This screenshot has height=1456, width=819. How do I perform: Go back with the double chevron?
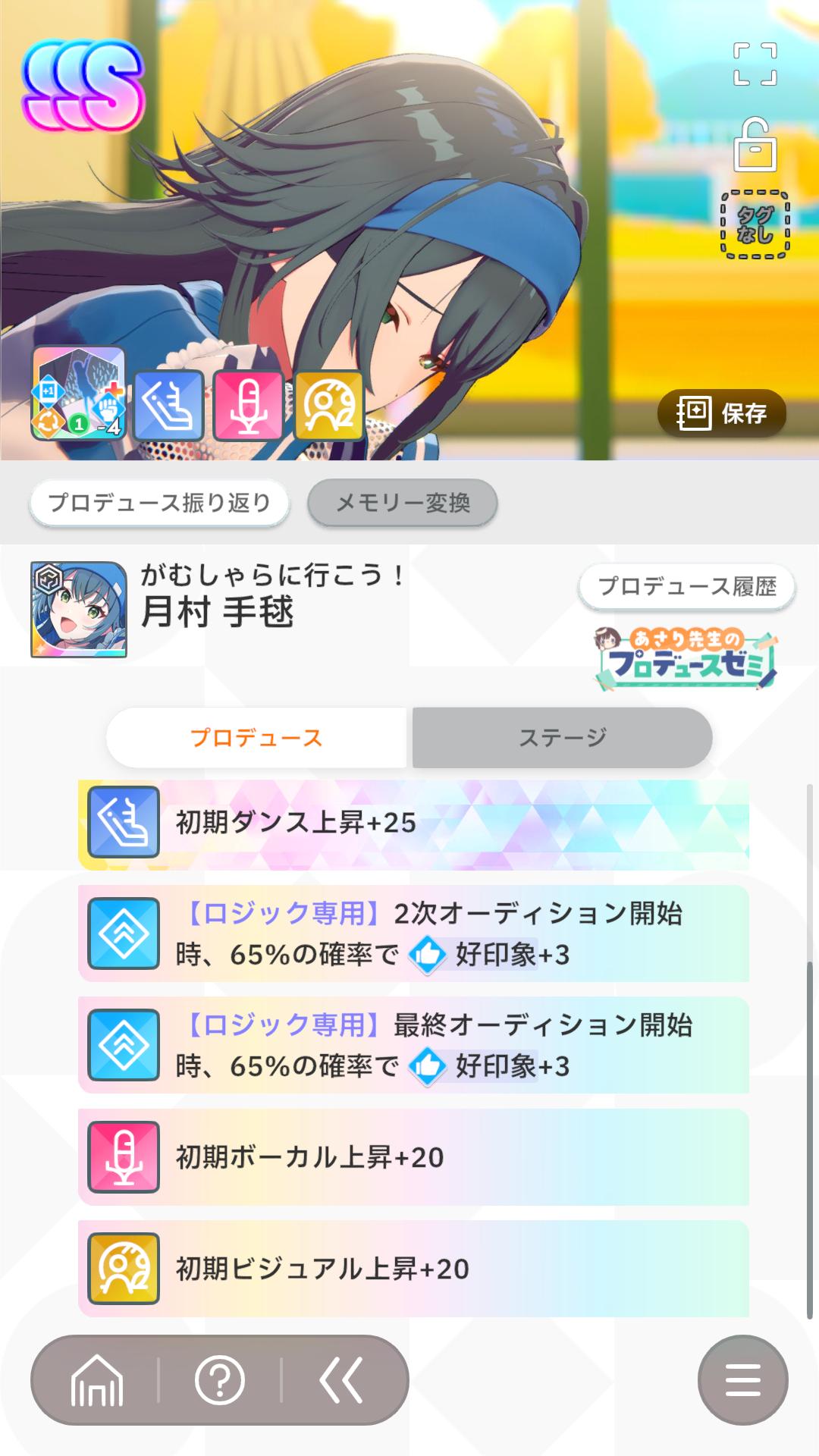pos(341,1380)
